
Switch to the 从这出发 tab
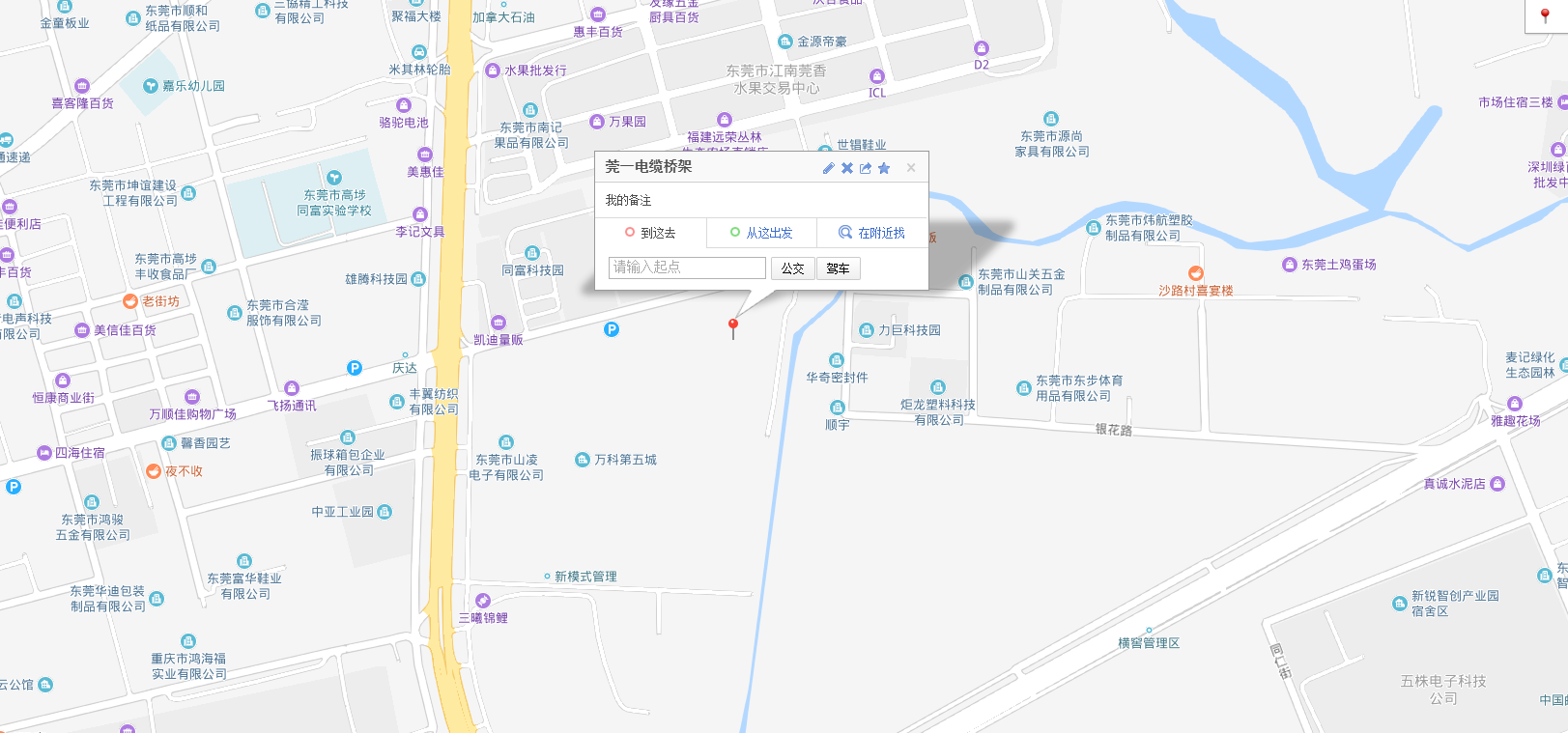[x=761, y=233]
